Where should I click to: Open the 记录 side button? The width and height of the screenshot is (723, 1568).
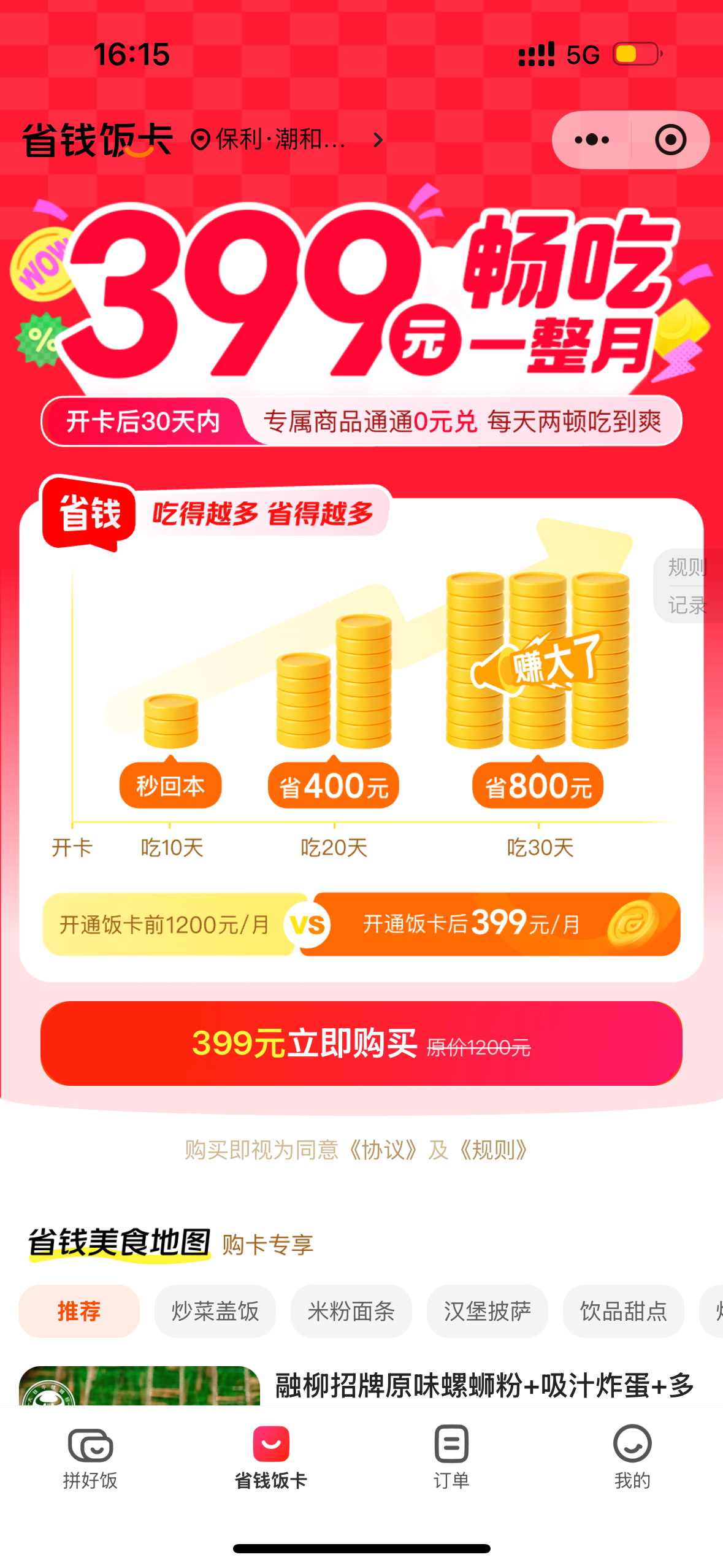coord(687,605)
